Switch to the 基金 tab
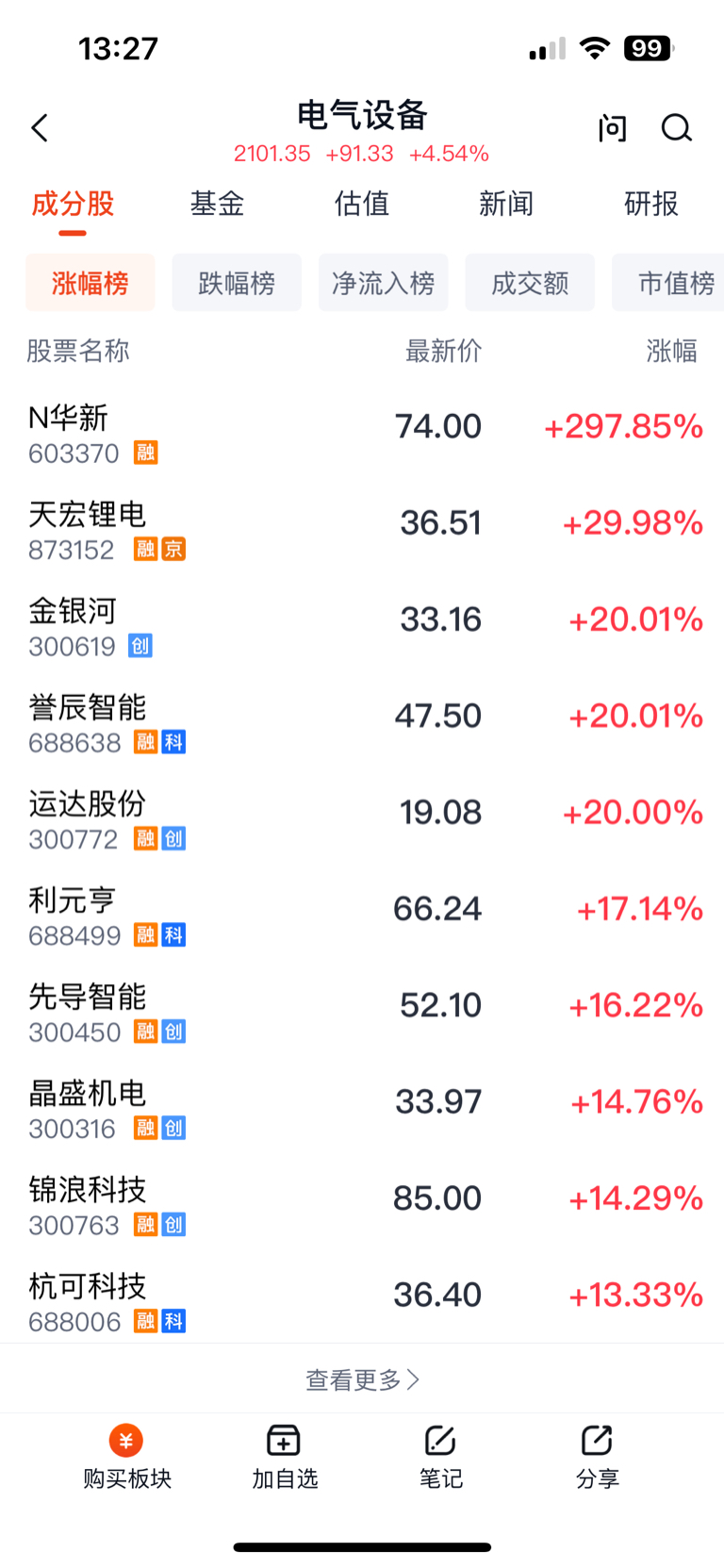The width and height of the screenshot is (724, 1568). click(x=217, y=204)
